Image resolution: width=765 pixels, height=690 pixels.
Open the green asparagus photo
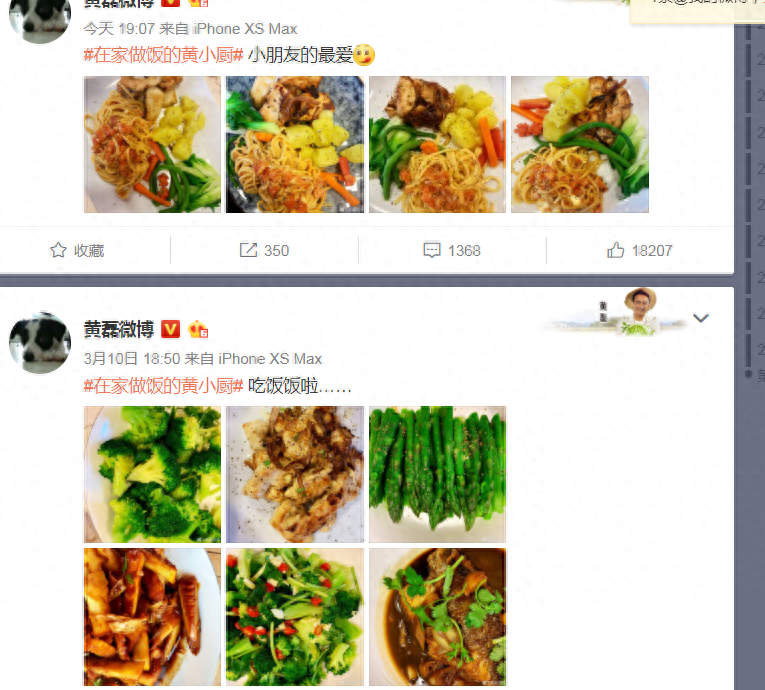(x=437, y=474)
